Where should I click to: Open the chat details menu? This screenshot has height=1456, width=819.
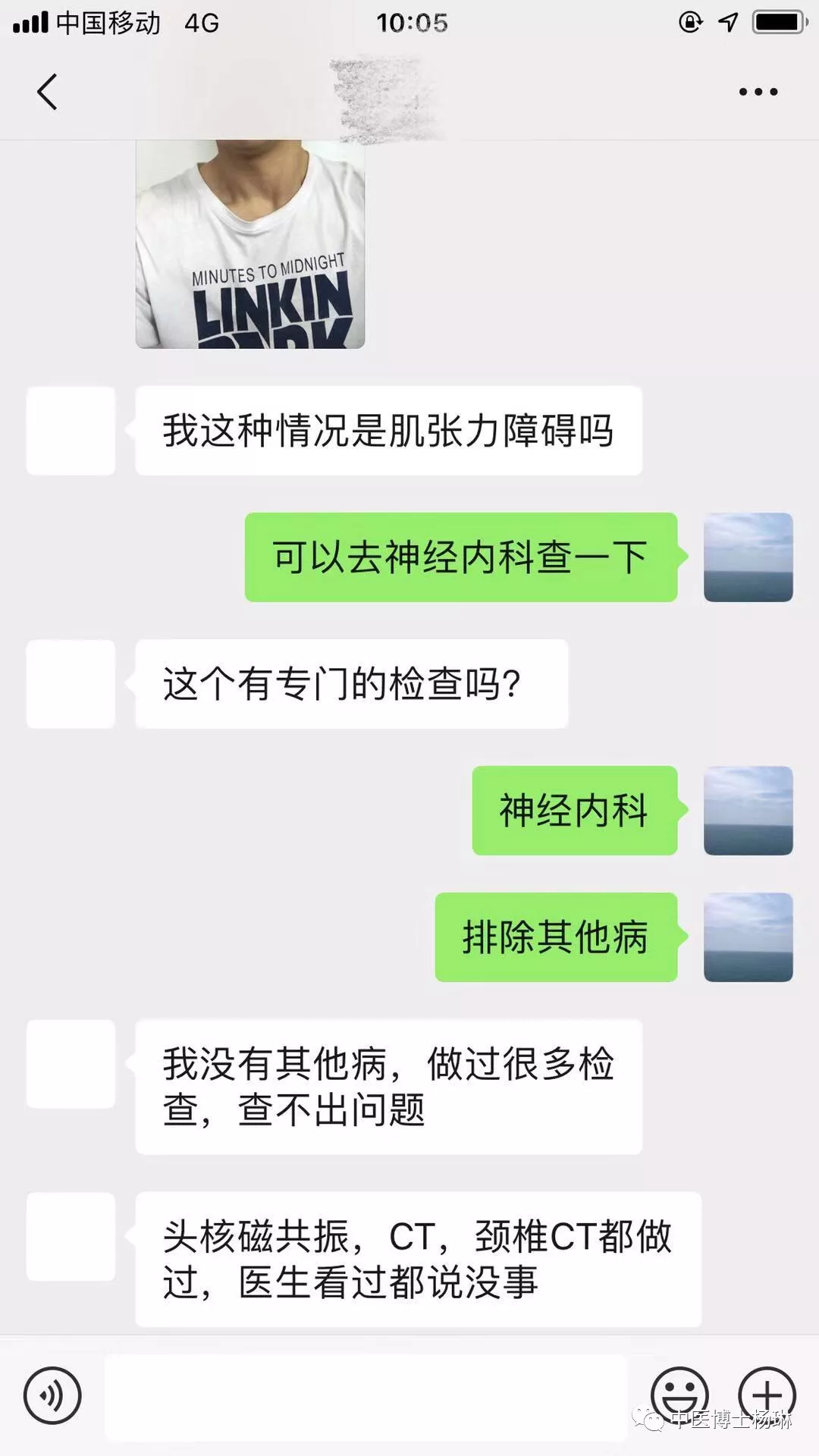pos(758,92)
